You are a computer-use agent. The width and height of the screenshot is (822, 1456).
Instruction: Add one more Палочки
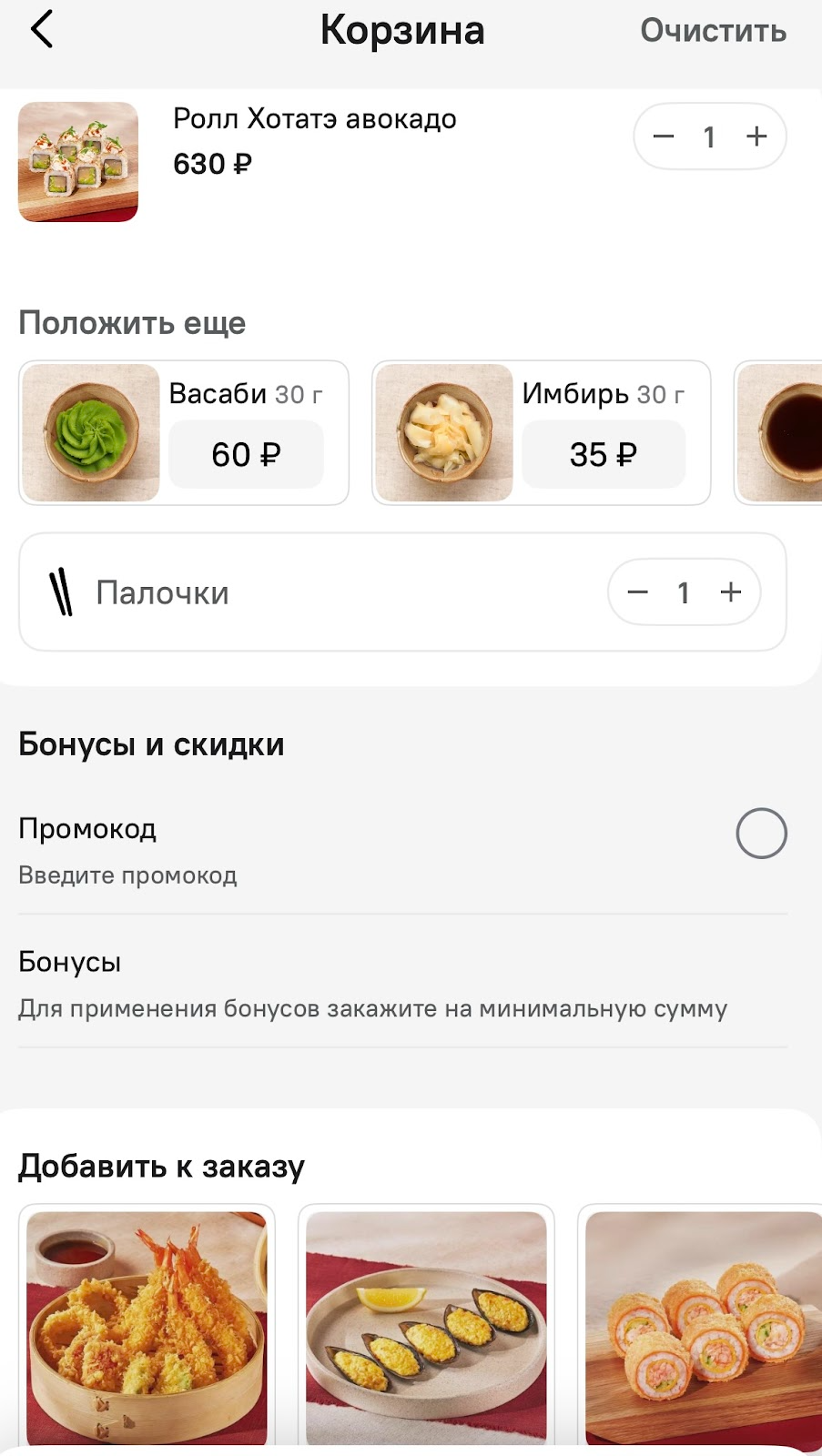[x=731, y=592]
